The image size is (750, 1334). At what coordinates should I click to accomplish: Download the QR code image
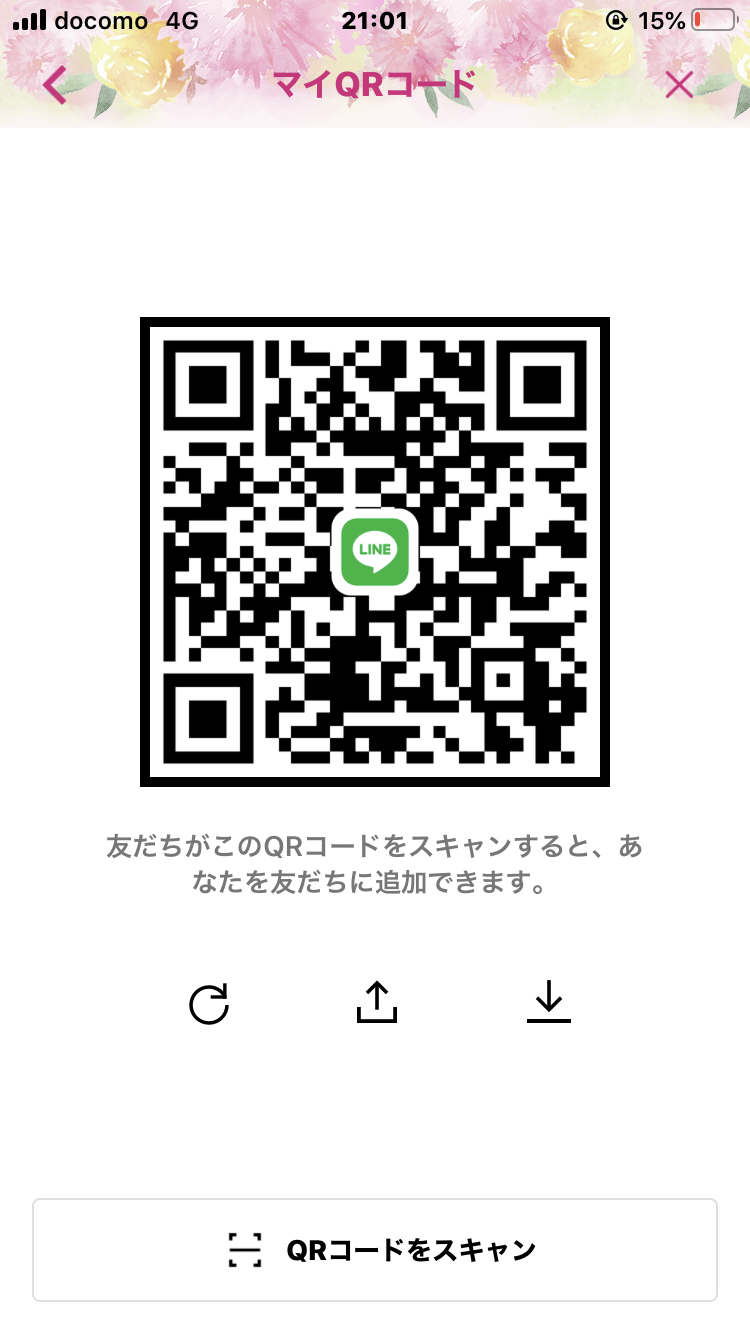(x=548, y=1001)
